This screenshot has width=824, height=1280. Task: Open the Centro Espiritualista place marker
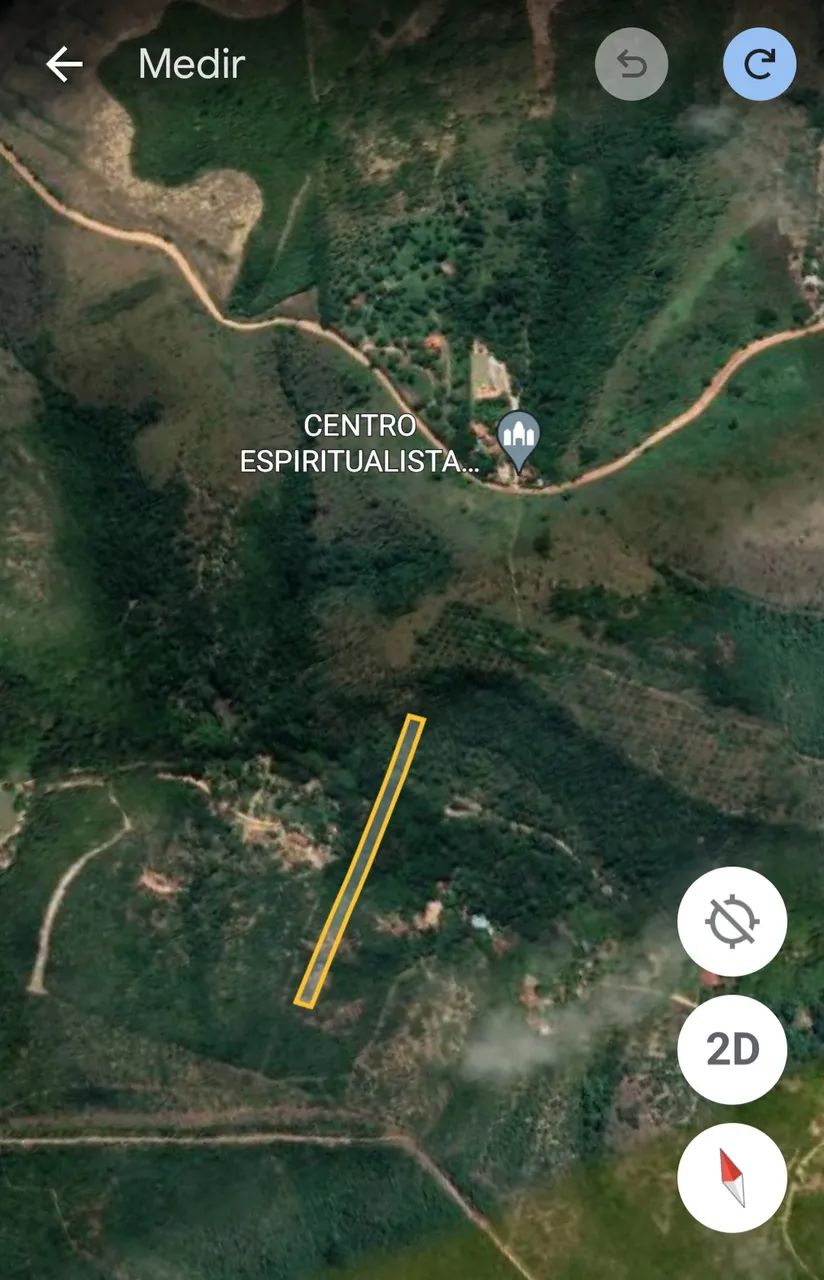519,438
